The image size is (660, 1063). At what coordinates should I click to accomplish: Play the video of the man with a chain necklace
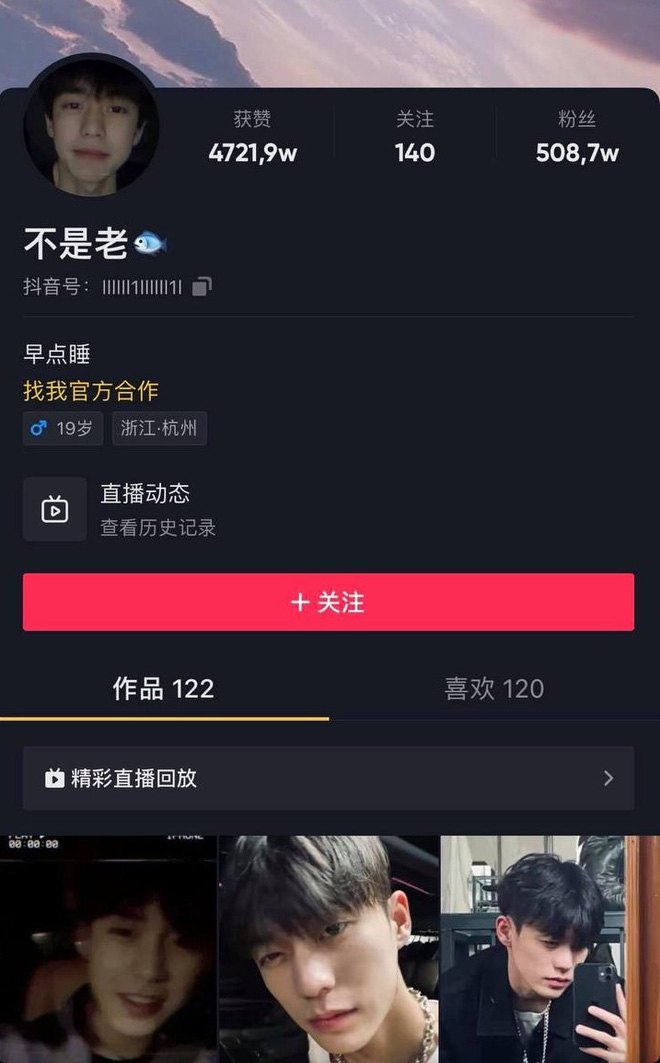tap(329, 950)
